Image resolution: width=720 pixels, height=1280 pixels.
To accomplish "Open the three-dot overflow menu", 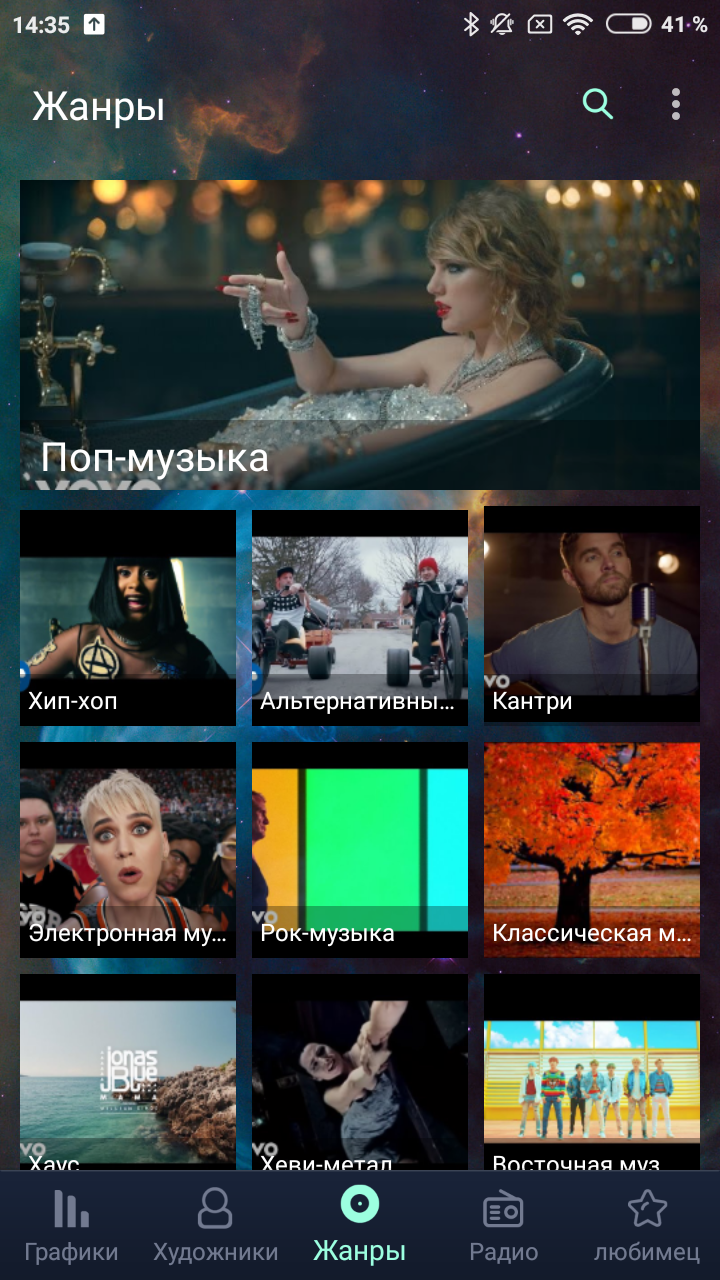I will point(676,104).
